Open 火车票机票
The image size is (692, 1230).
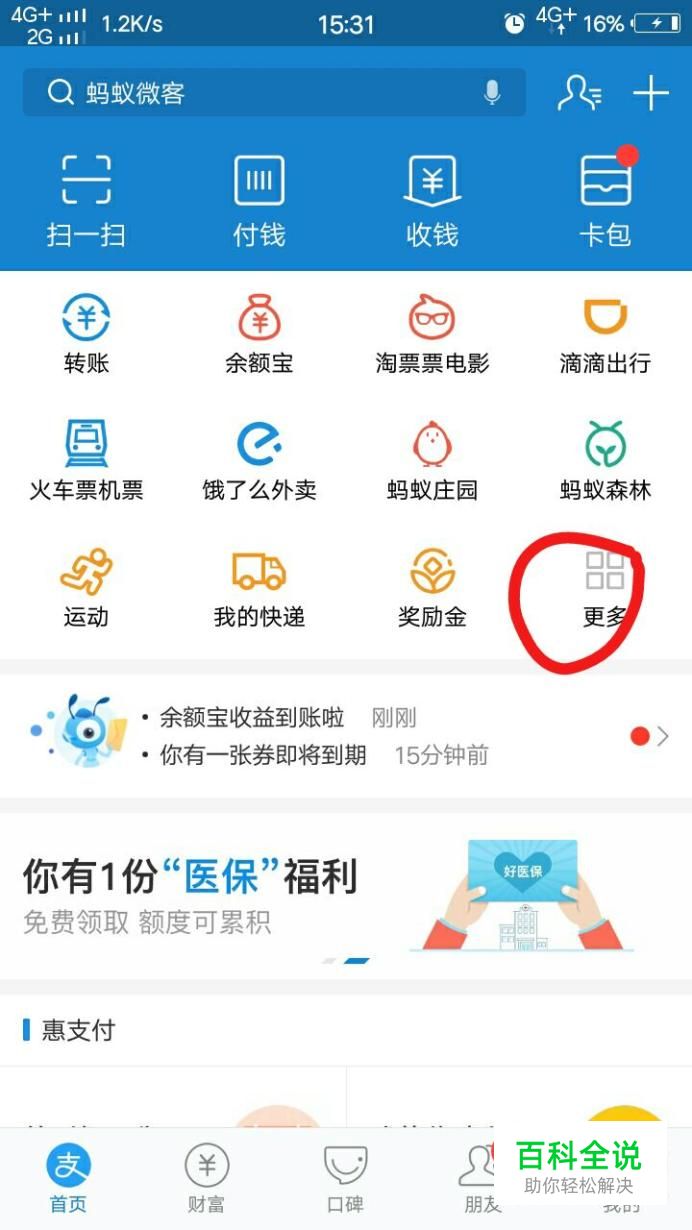pos(86,460)
